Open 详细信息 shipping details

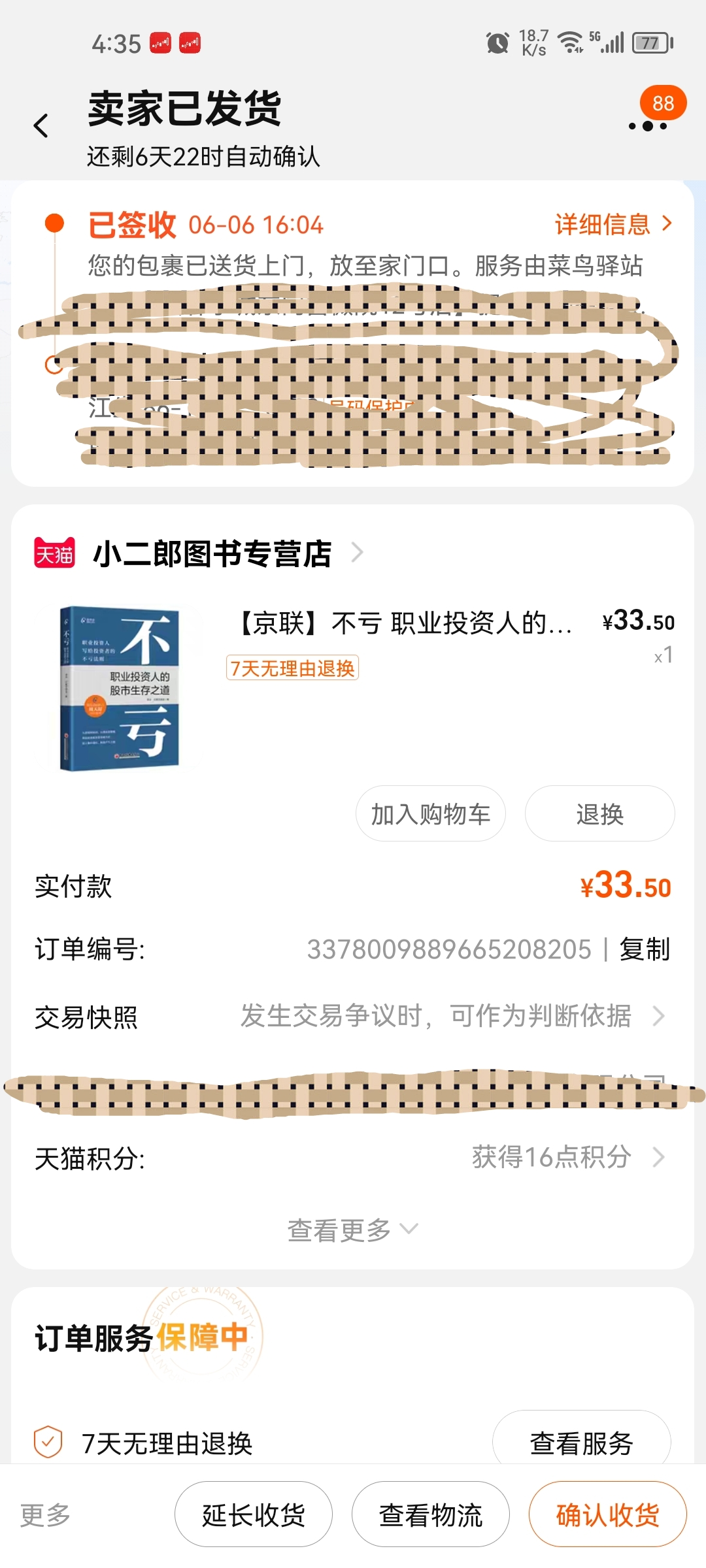[x=613, y=224]
